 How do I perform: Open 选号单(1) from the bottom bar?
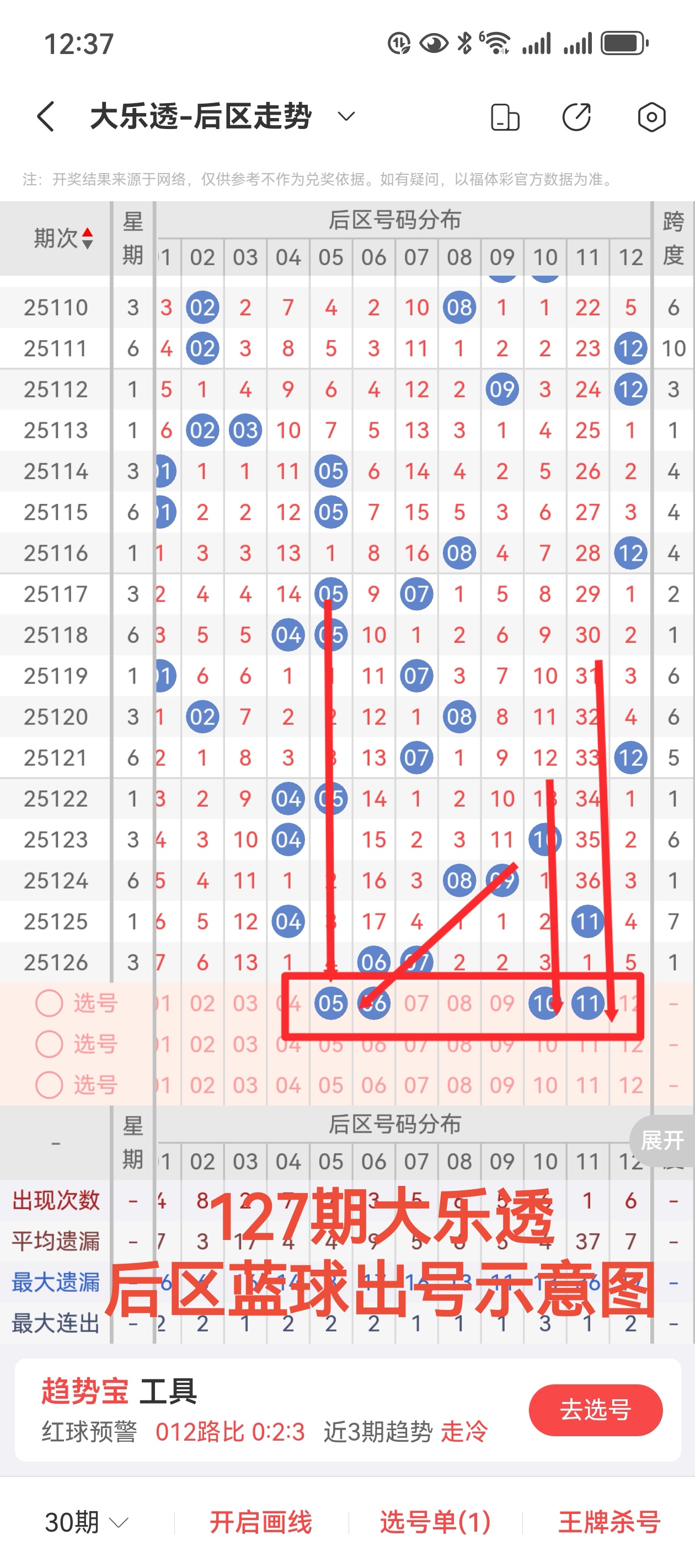click(434, 1522)
